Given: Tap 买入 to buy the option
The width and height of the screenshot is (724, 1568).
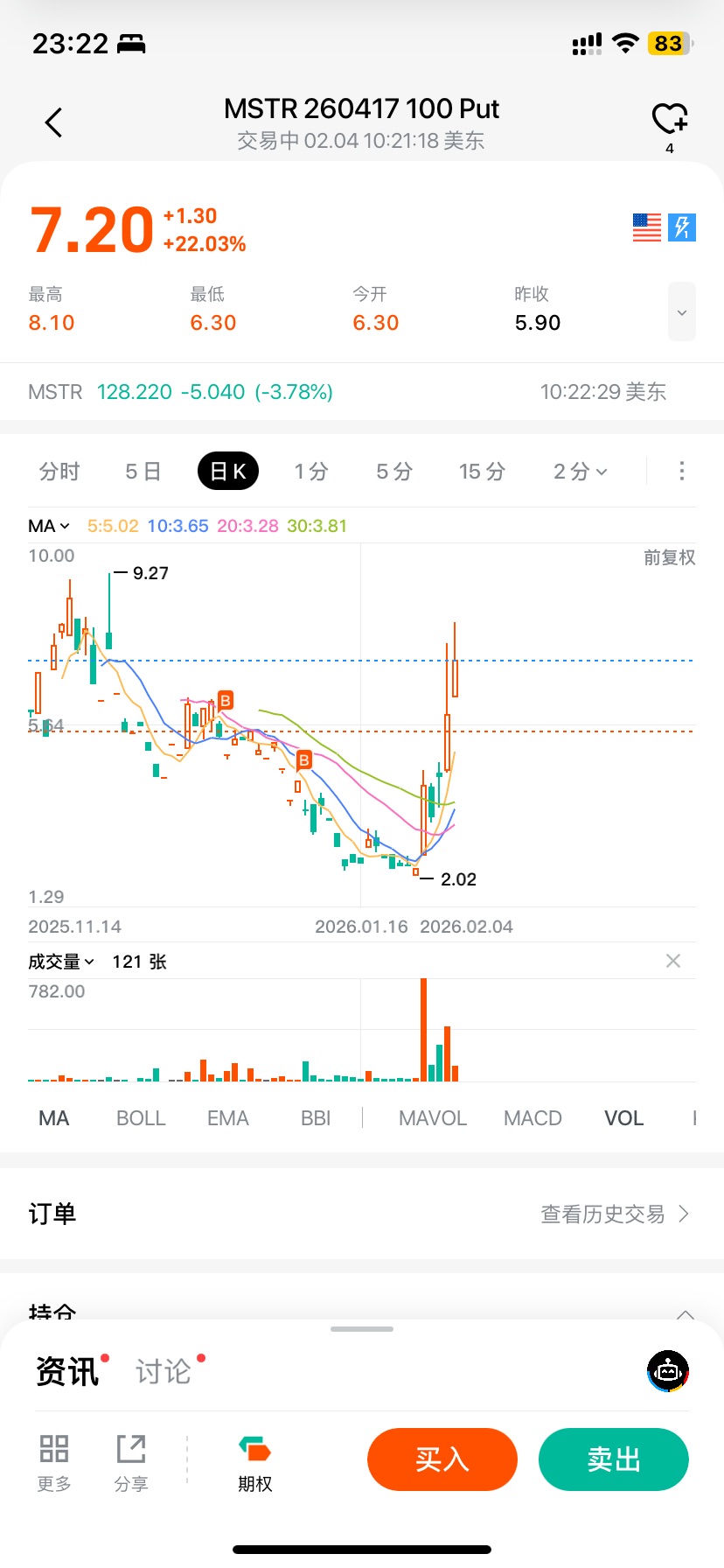Looking at the screenshot, I should [x=442, y=1459].
